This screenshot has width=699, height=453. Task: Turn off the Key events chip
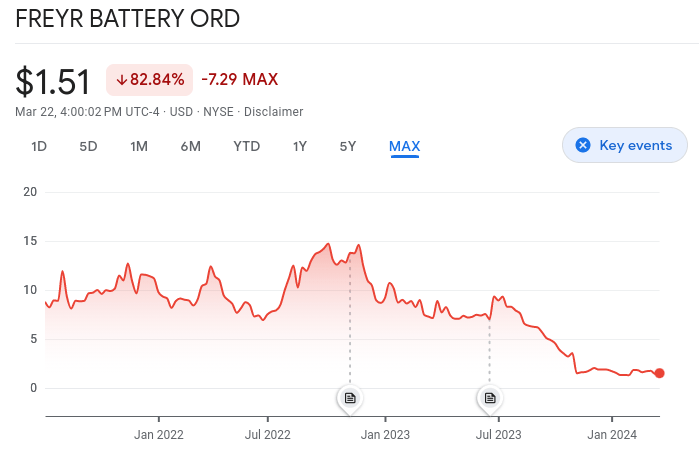point(624,145)
